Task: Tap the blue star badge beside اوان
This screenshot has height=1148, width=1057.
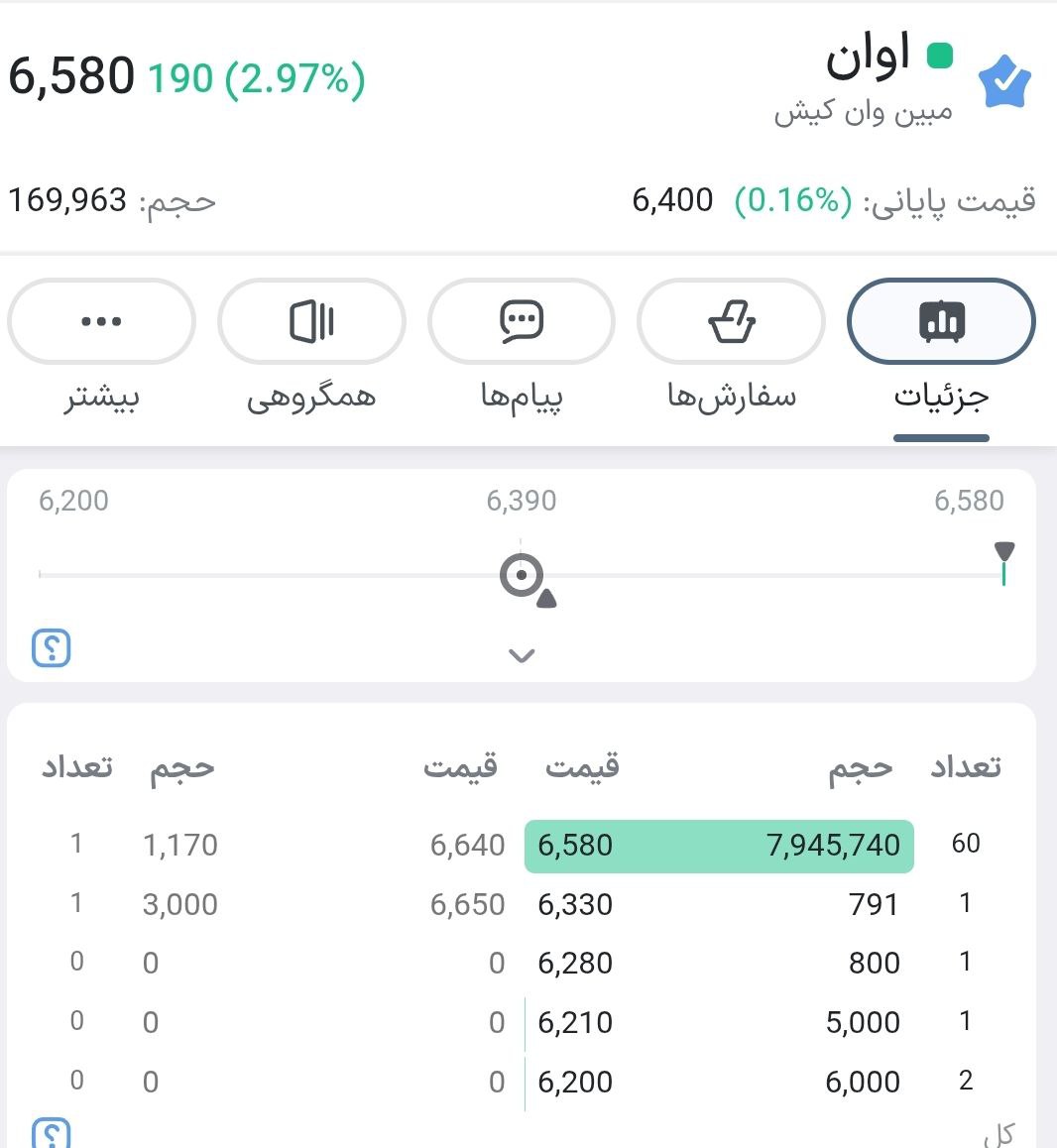Action: [x=1004, y=83]
